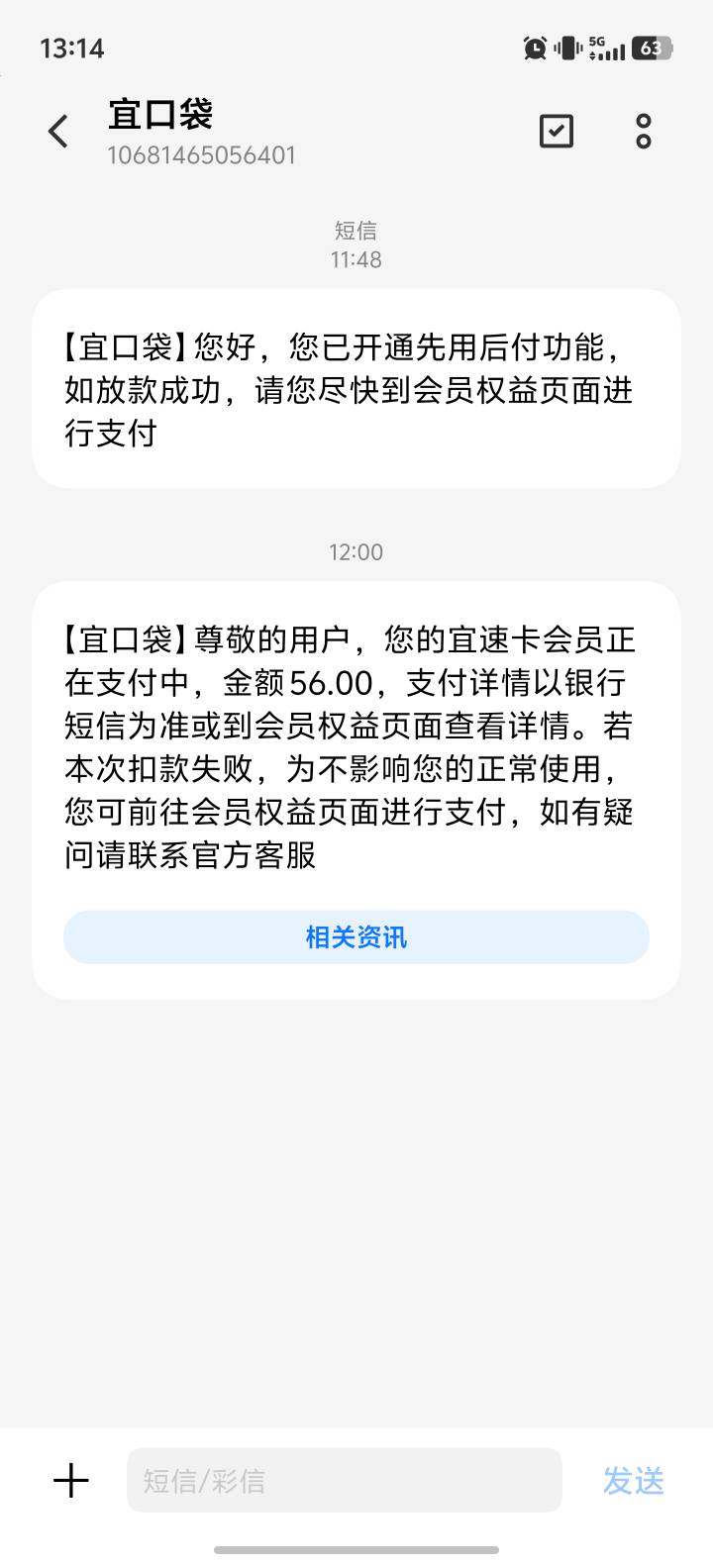Open the plus attachment menu
This screenshot has width=713, height=1568.
click(x=71, y=1481)
